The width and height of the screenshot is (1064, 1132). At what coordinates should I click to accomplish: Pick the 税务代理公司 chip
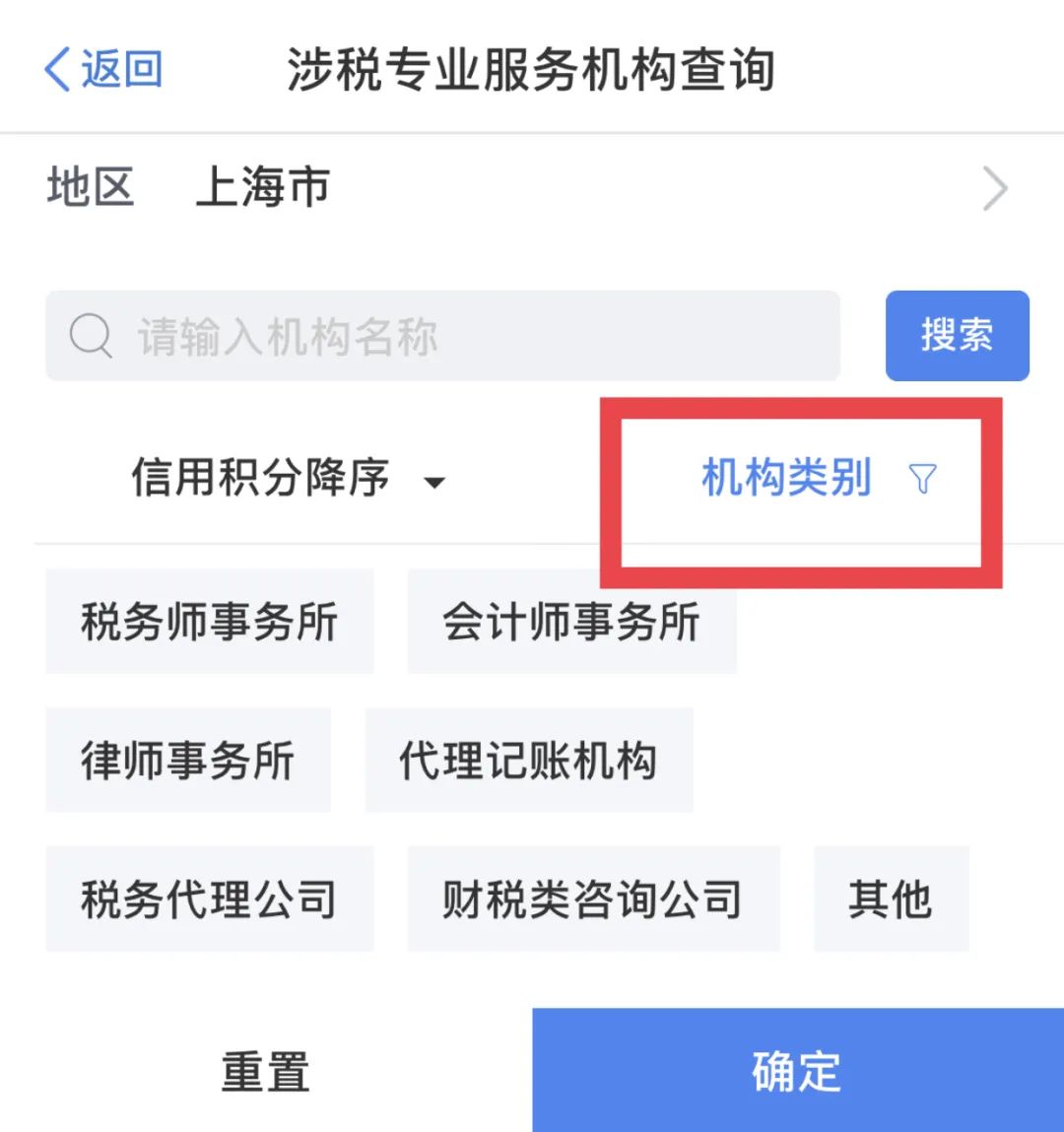[209, 899]
